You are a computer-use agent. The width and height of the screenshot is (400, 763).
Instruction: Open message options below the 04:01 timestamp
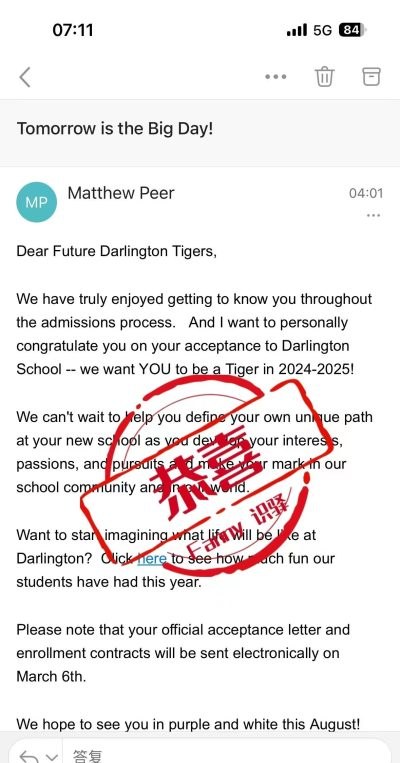coord(373,215)
